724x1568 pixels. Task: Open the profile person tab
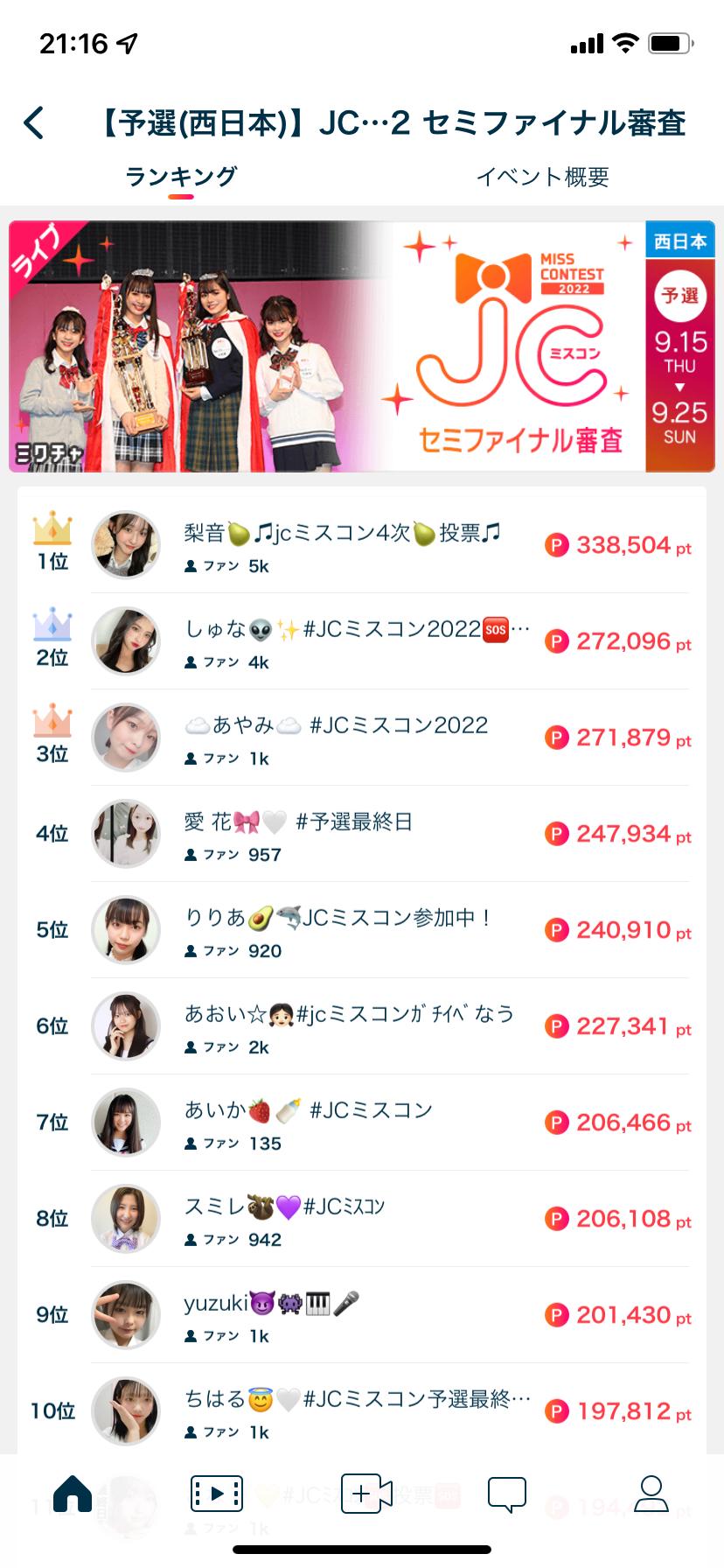pyautogui.click(x=651, y=1494)
